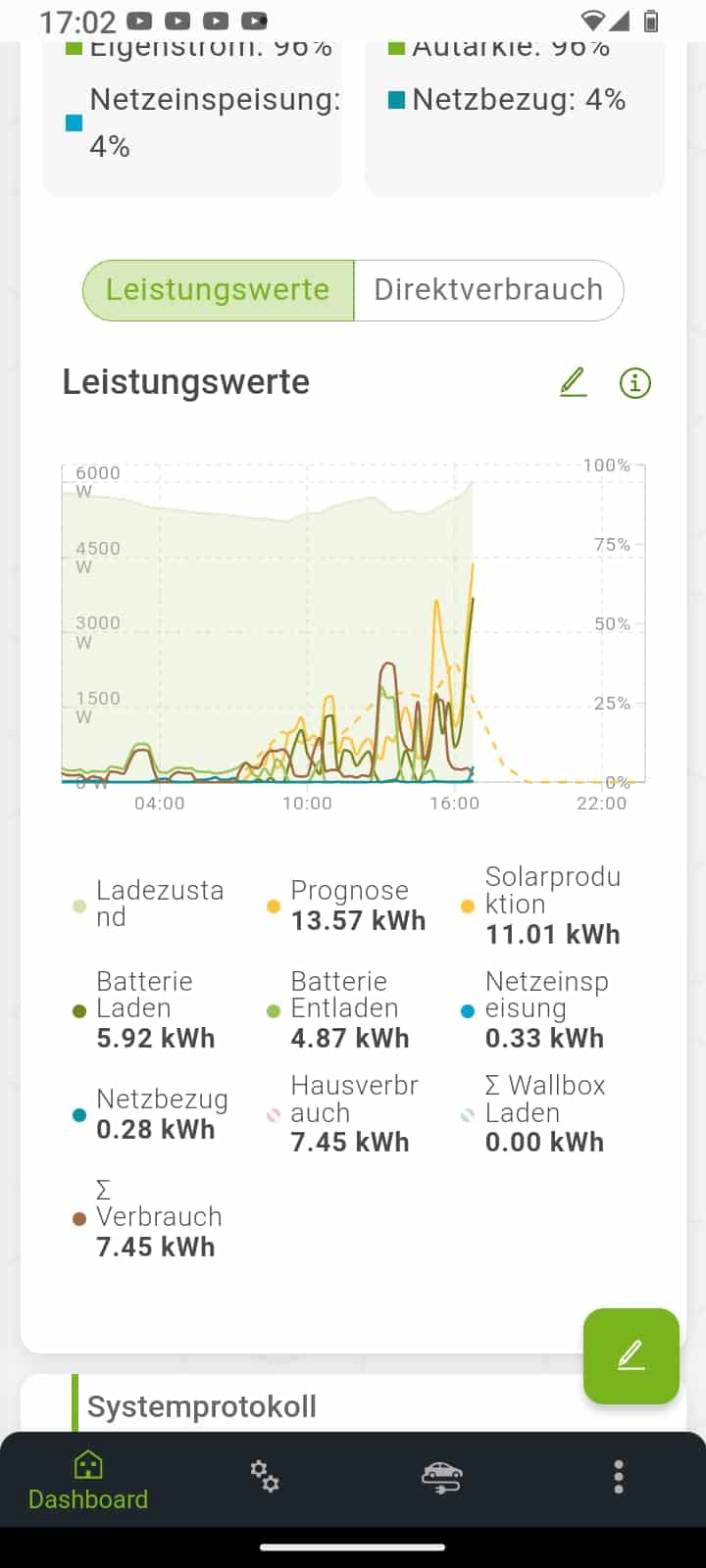Open the Dashboard tab
This screenshot has height=1568, width=706.
point(88,1479)
